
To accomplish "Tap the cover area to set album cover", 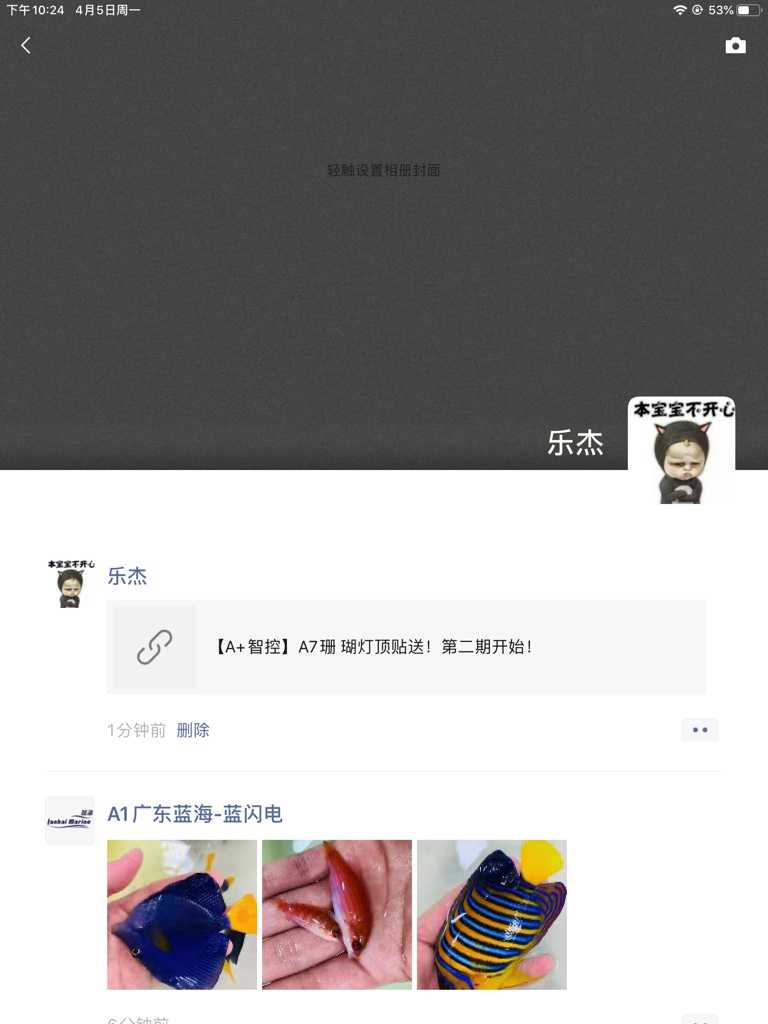I will [x=384, y=171].
